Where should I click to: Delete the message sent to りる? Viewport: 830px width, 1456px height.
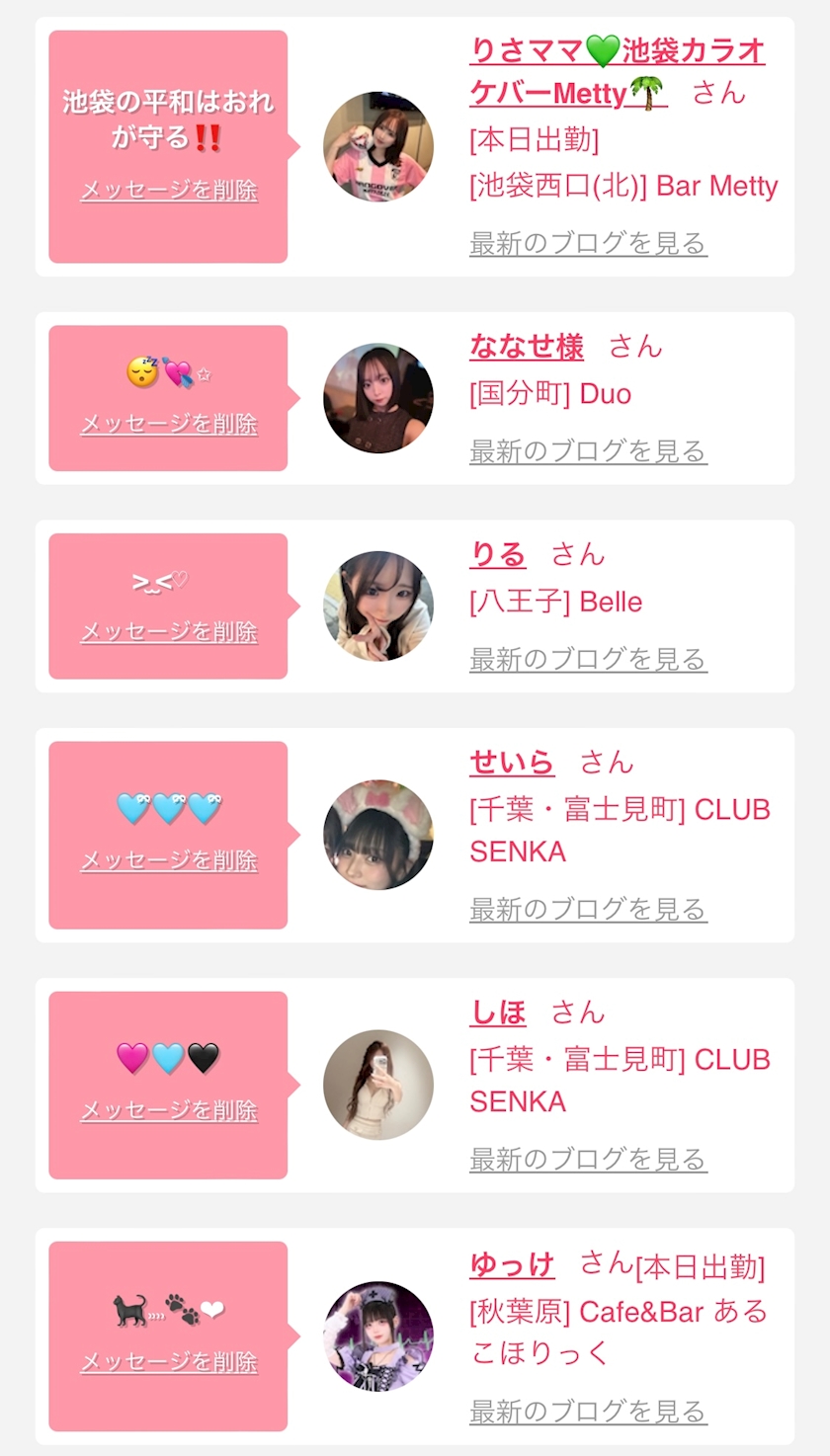coord(168,631)
